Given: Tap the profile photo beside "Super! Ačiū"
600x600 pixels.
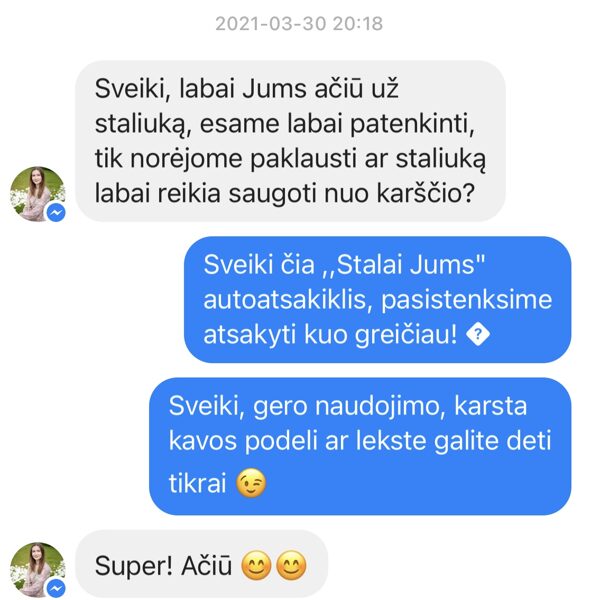Looking at the screenshot, I should coord(37,569).
